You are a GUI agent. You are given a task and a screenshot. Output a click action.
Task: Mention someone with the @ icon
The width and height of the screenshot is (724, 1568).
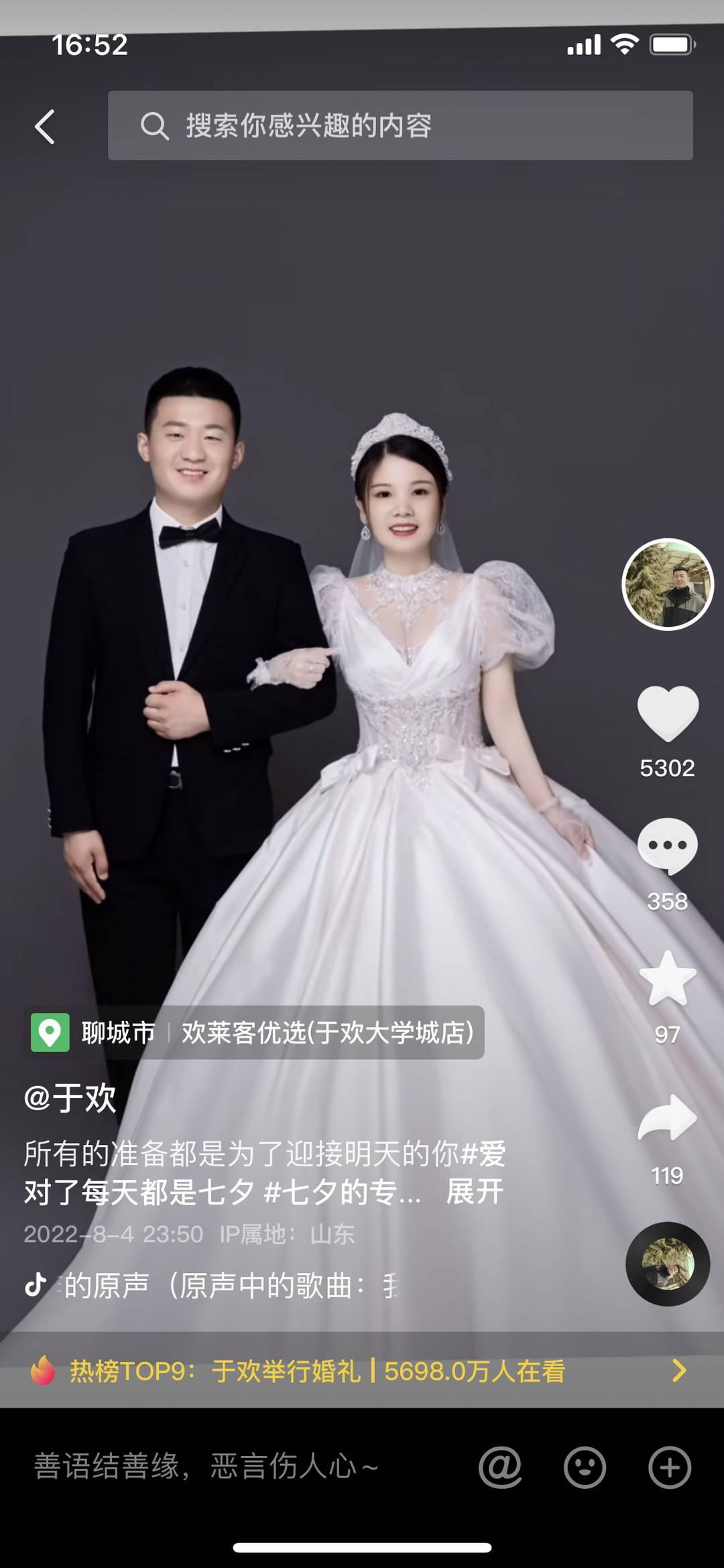coord(500,1467)
